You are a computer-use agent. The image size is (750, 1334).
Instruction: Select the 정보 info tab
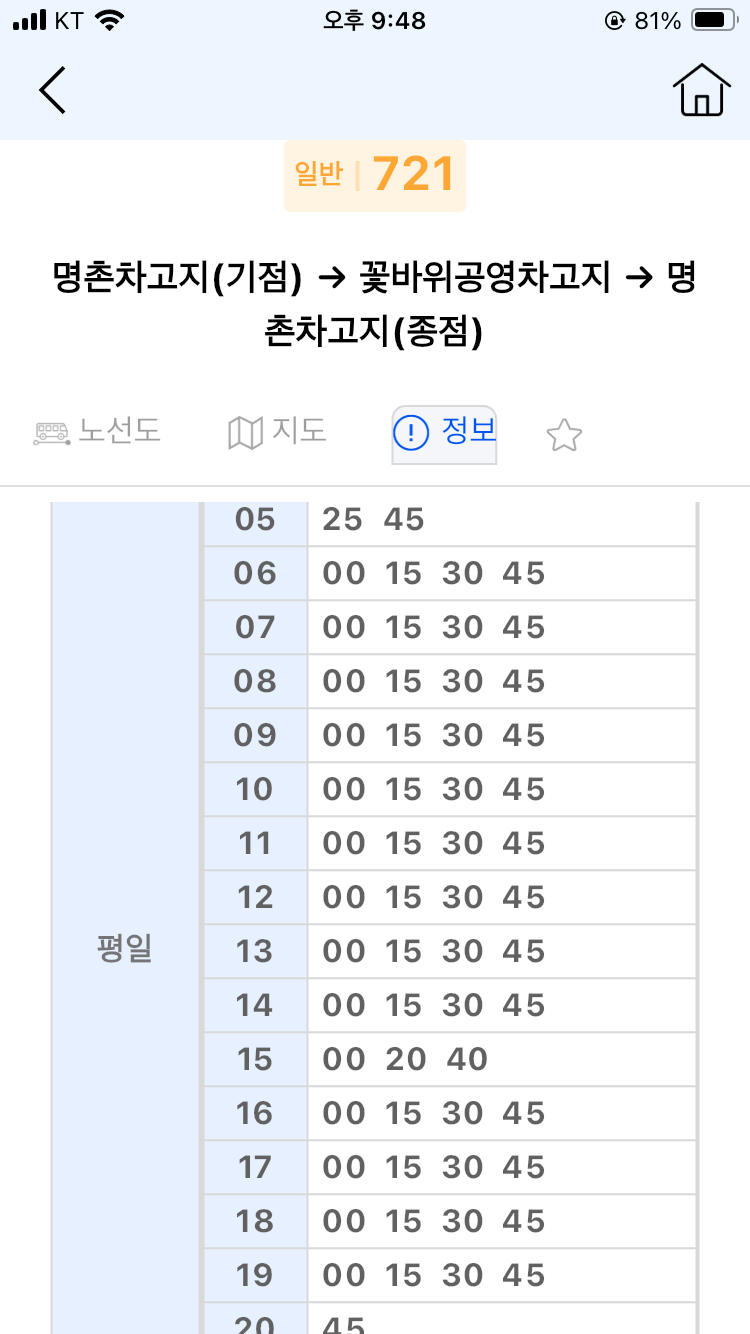445,433
